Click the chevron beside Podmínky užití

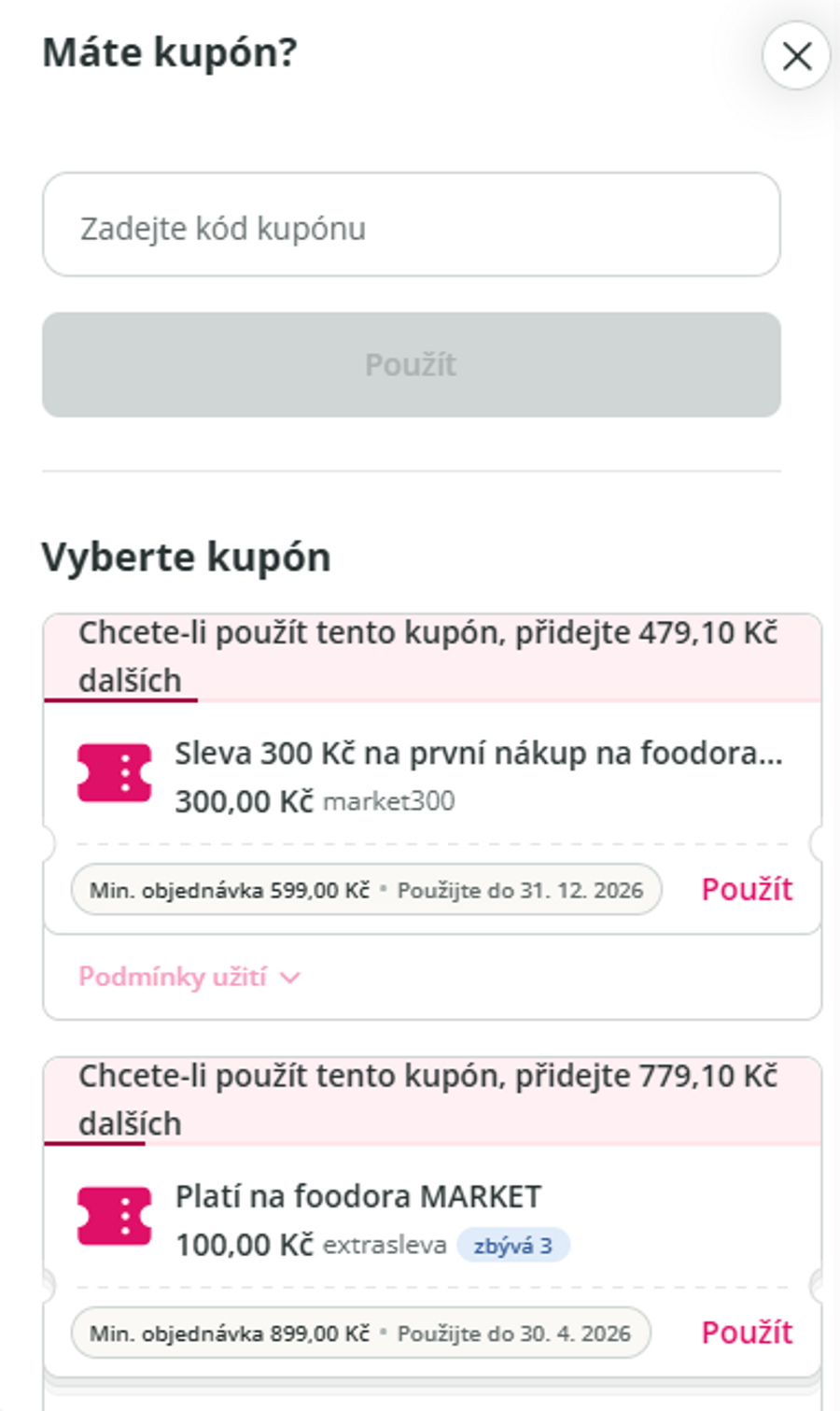click(x=290, y=978)
